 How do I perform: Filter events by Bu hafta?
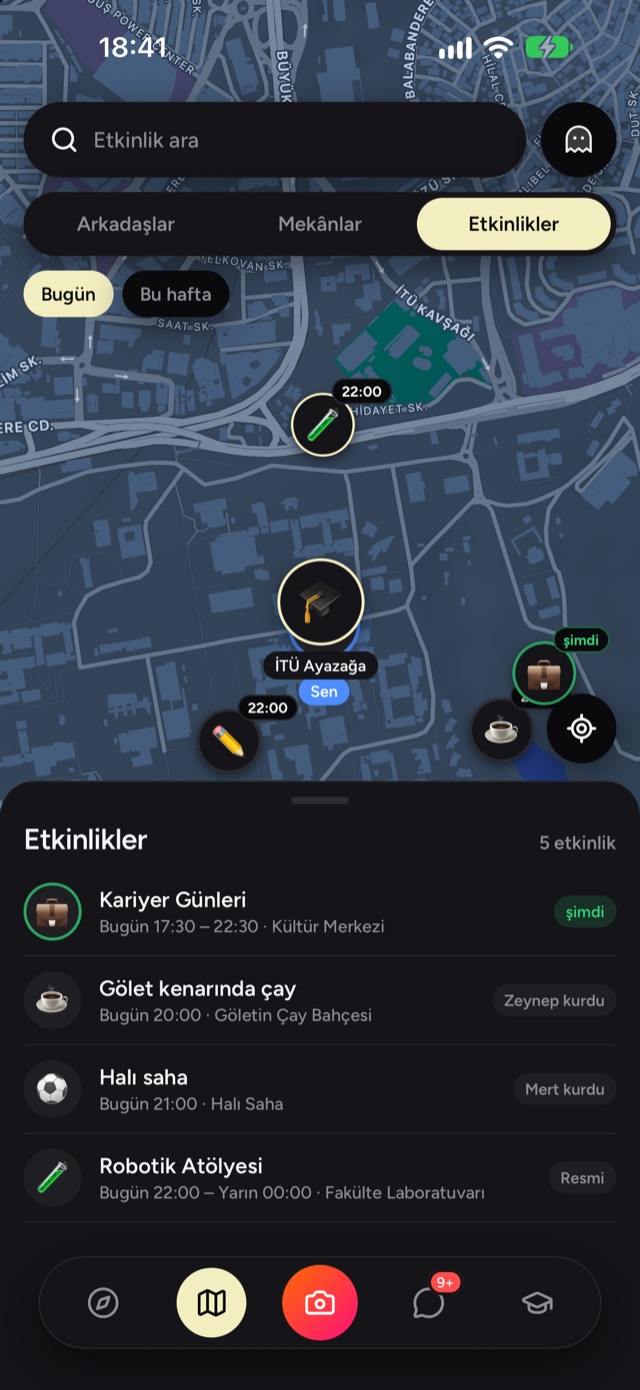point(176,295)
